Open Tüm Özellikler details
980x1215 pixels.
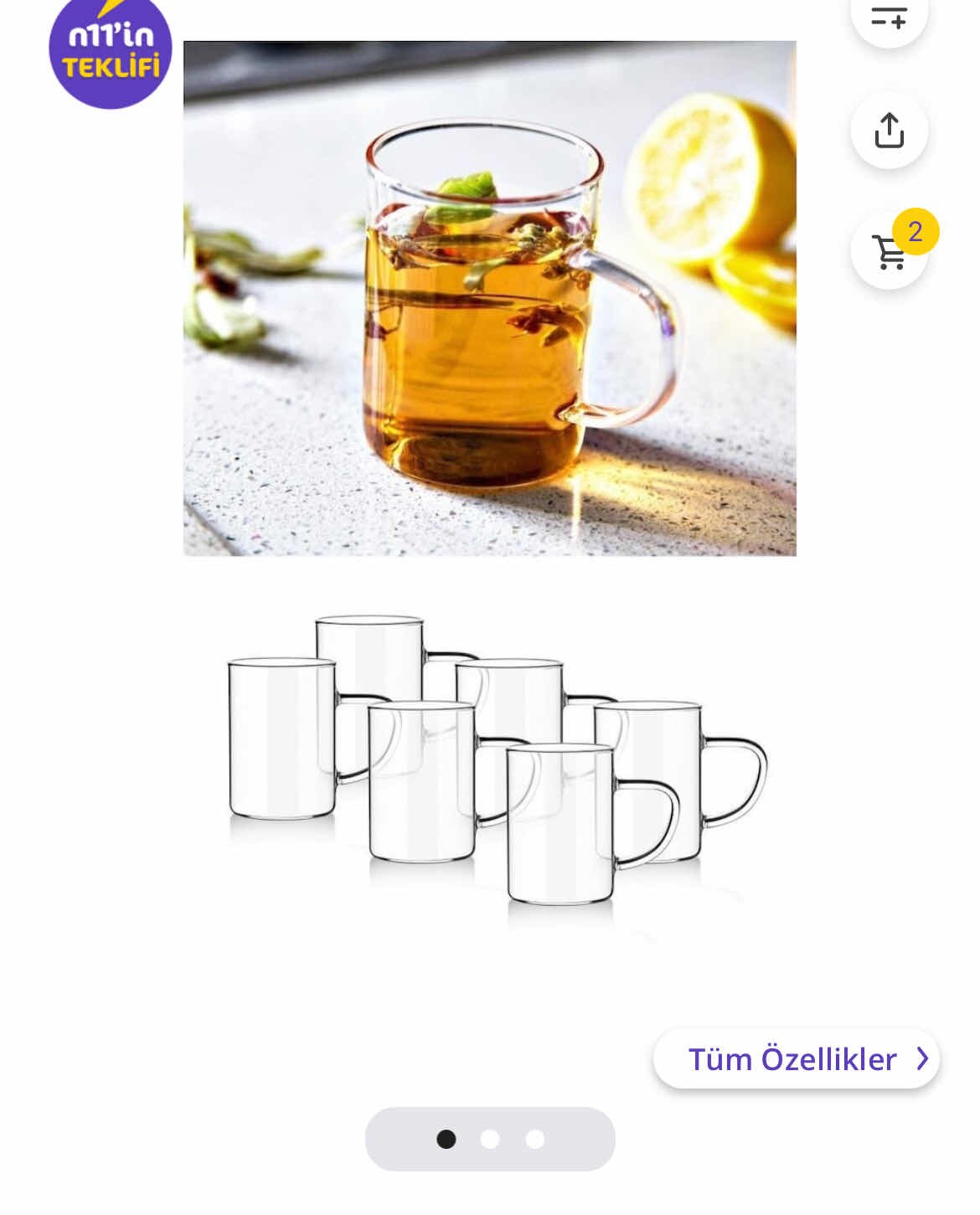(796, 1059)
